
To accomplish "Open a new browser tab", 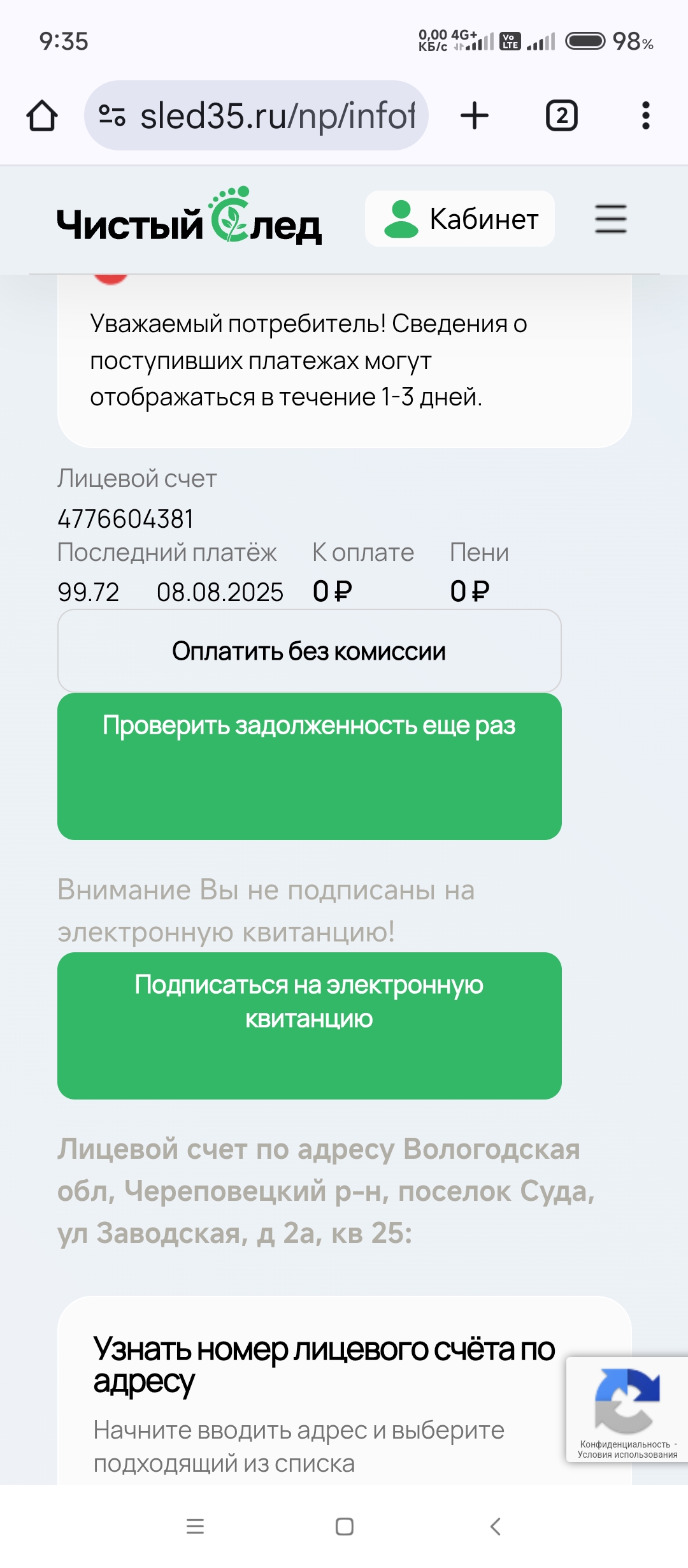I will coord(475,116).
